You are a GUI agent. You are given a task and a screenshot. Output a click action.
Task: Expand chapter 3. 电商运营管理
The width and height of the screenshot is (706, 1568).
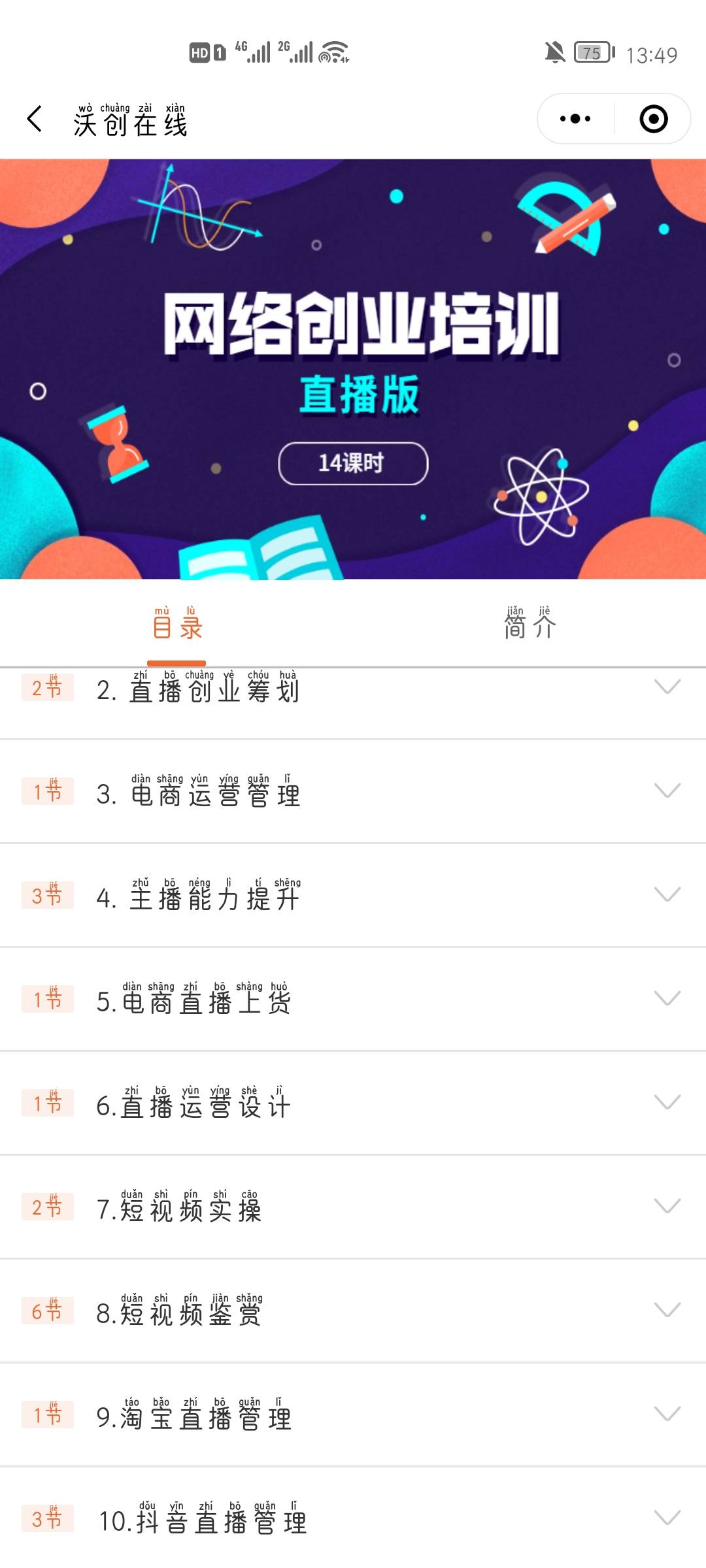tap(667, 791)
